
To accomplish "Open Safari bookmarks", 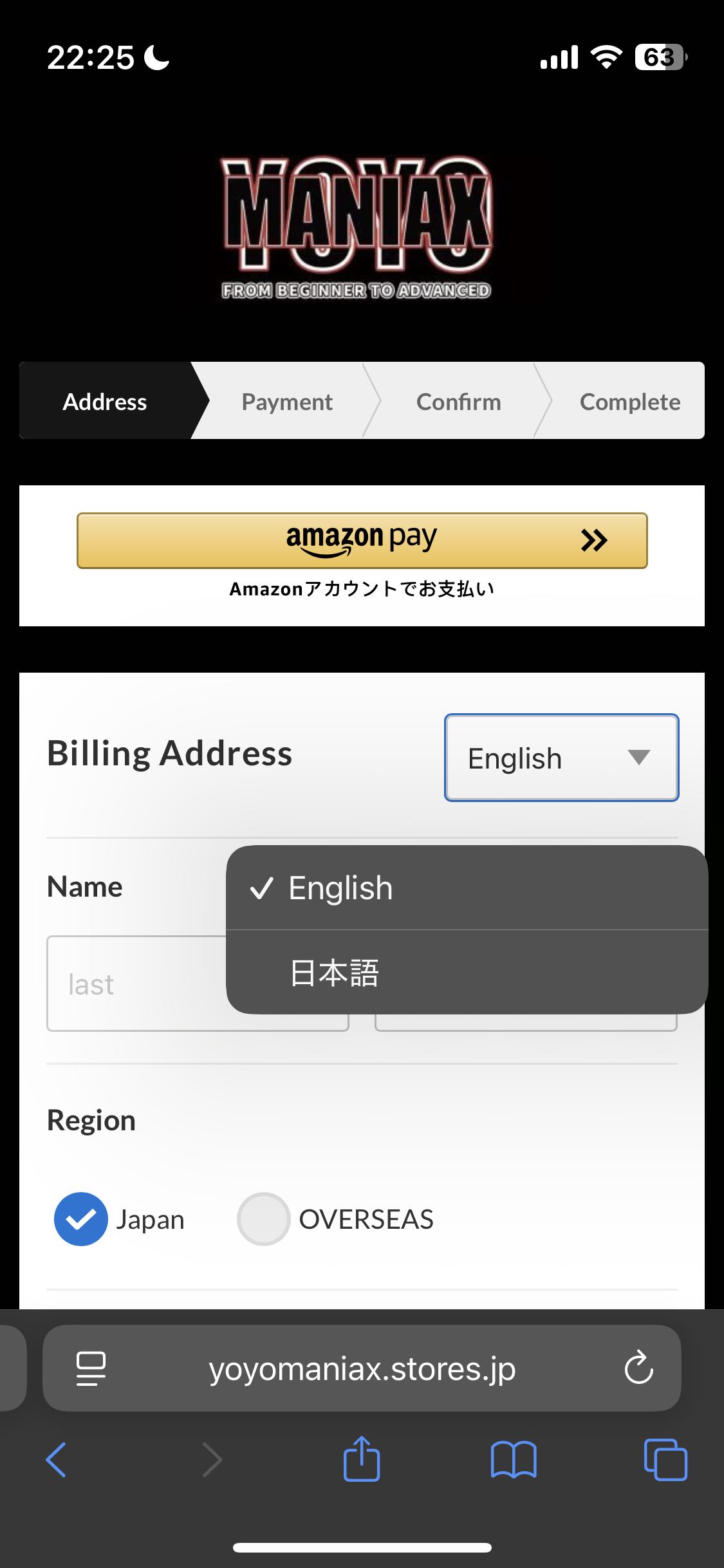I will click(514, 1459).
